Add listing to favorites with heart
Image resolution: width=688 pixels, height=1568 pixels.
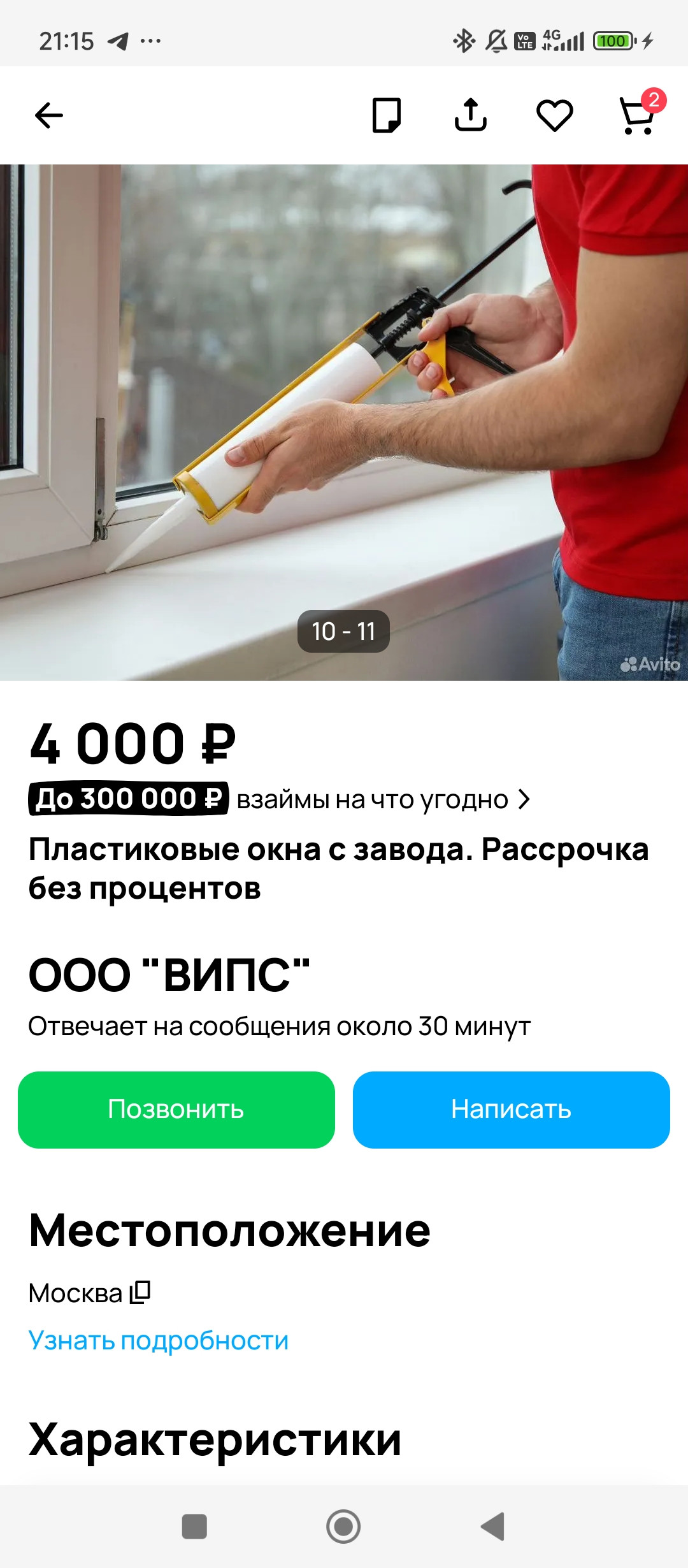[x=554, y=115]
